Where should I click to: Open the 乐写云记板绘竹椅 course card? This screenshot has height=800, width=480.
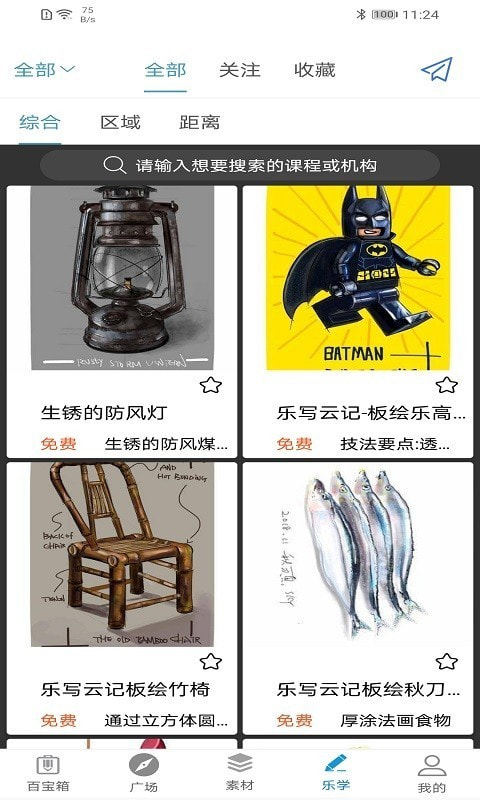(x=122, y=598)
